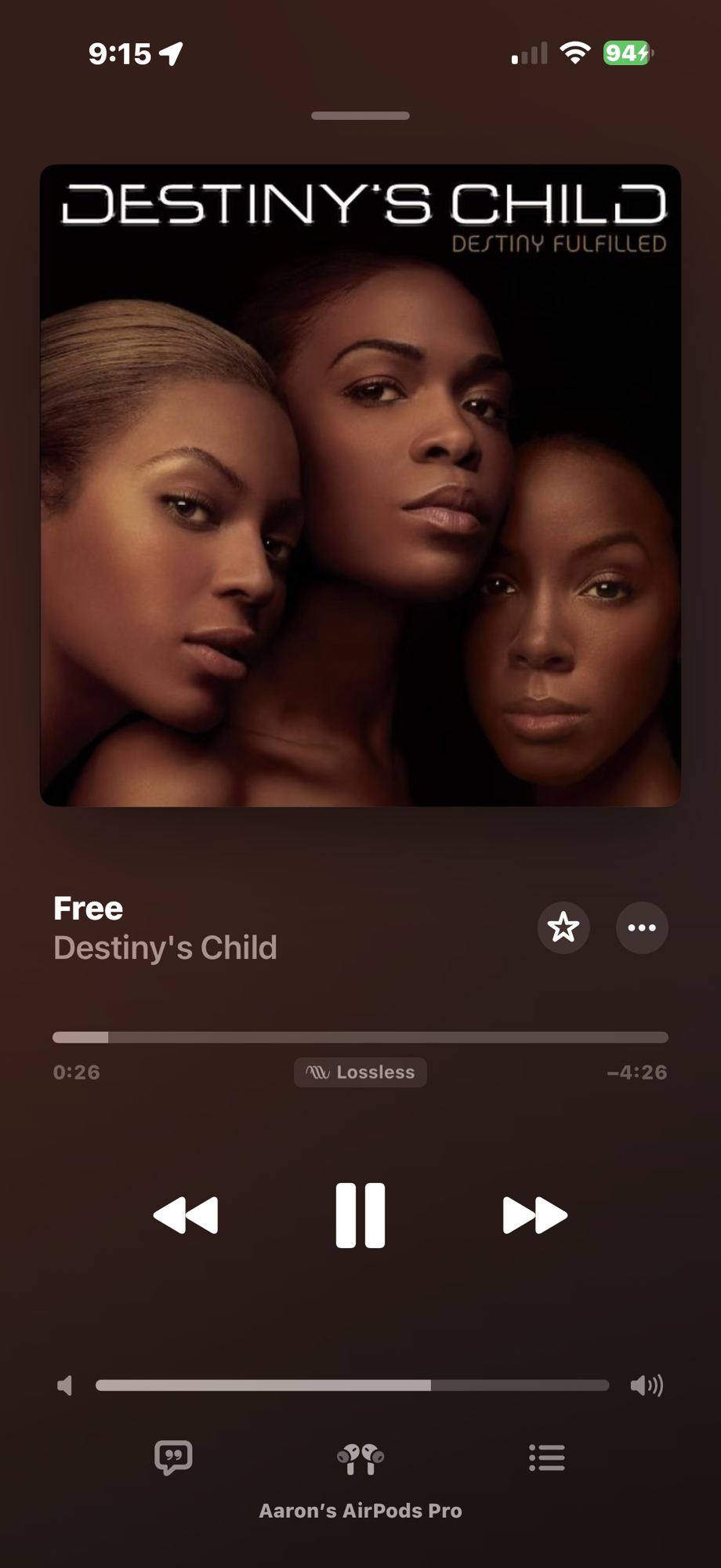Tap the grabber to minimize the player
721x1568 pixels.
(x=360, y=116)
